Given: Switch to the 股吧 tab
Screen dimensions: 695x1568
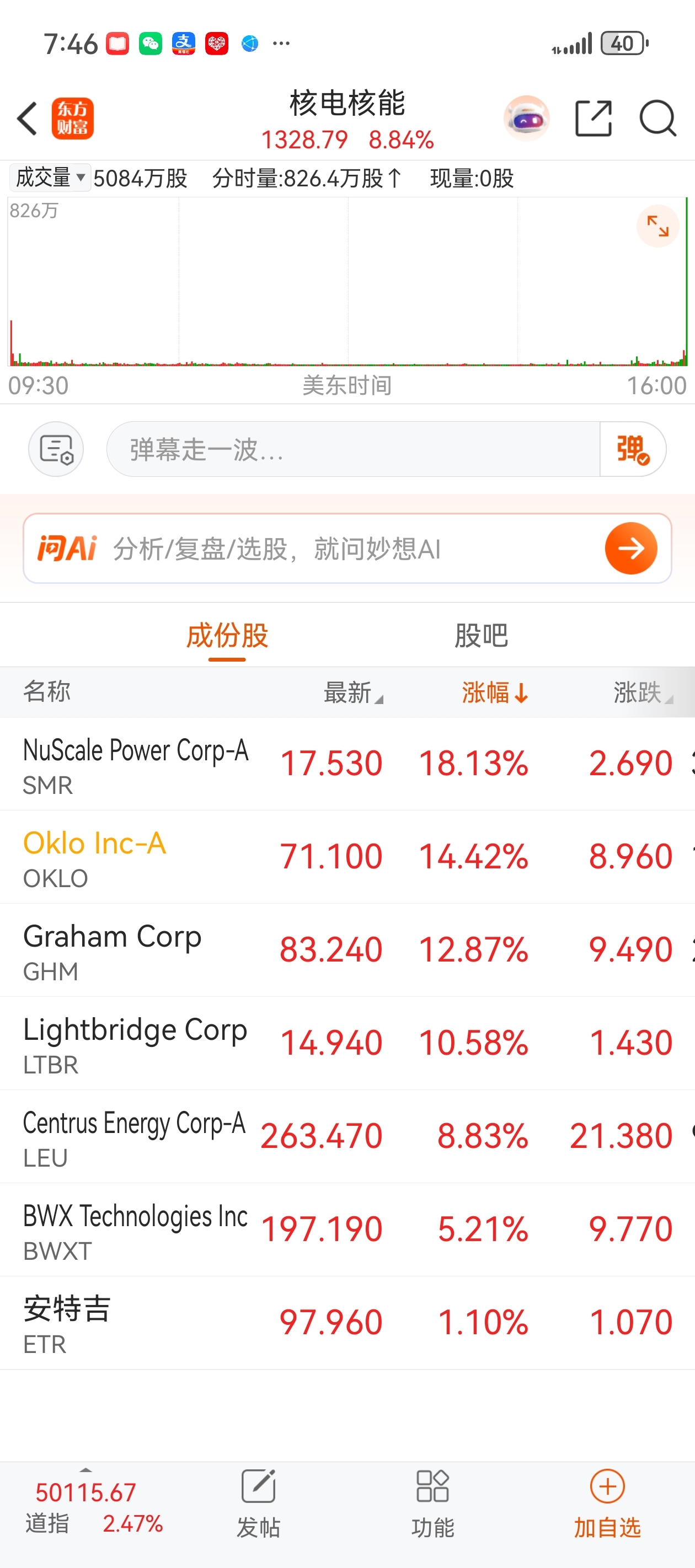Looking at the screenshot, I should coord(481,636).
